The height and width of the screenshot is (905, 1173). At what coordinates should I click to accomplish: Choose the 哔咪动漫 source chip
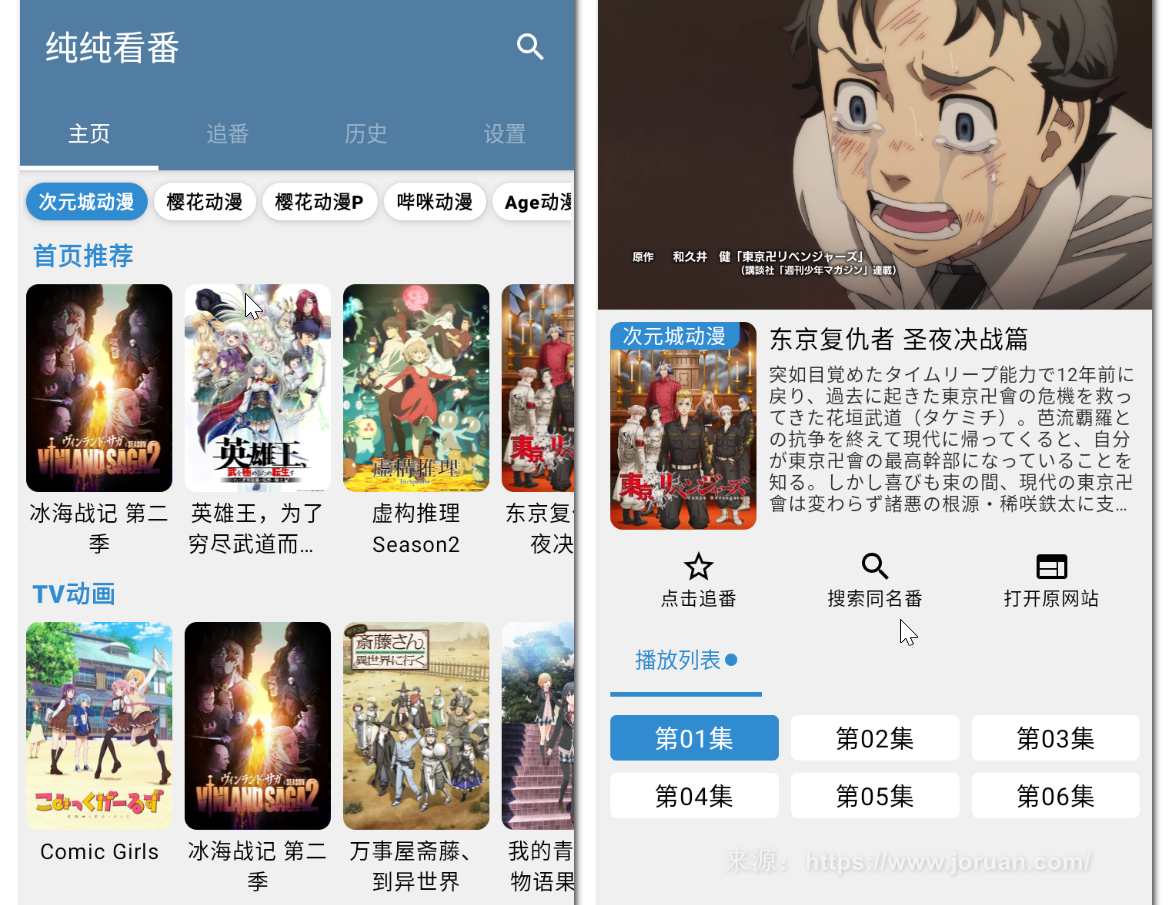pyautogui.click(x=434, y=202)
